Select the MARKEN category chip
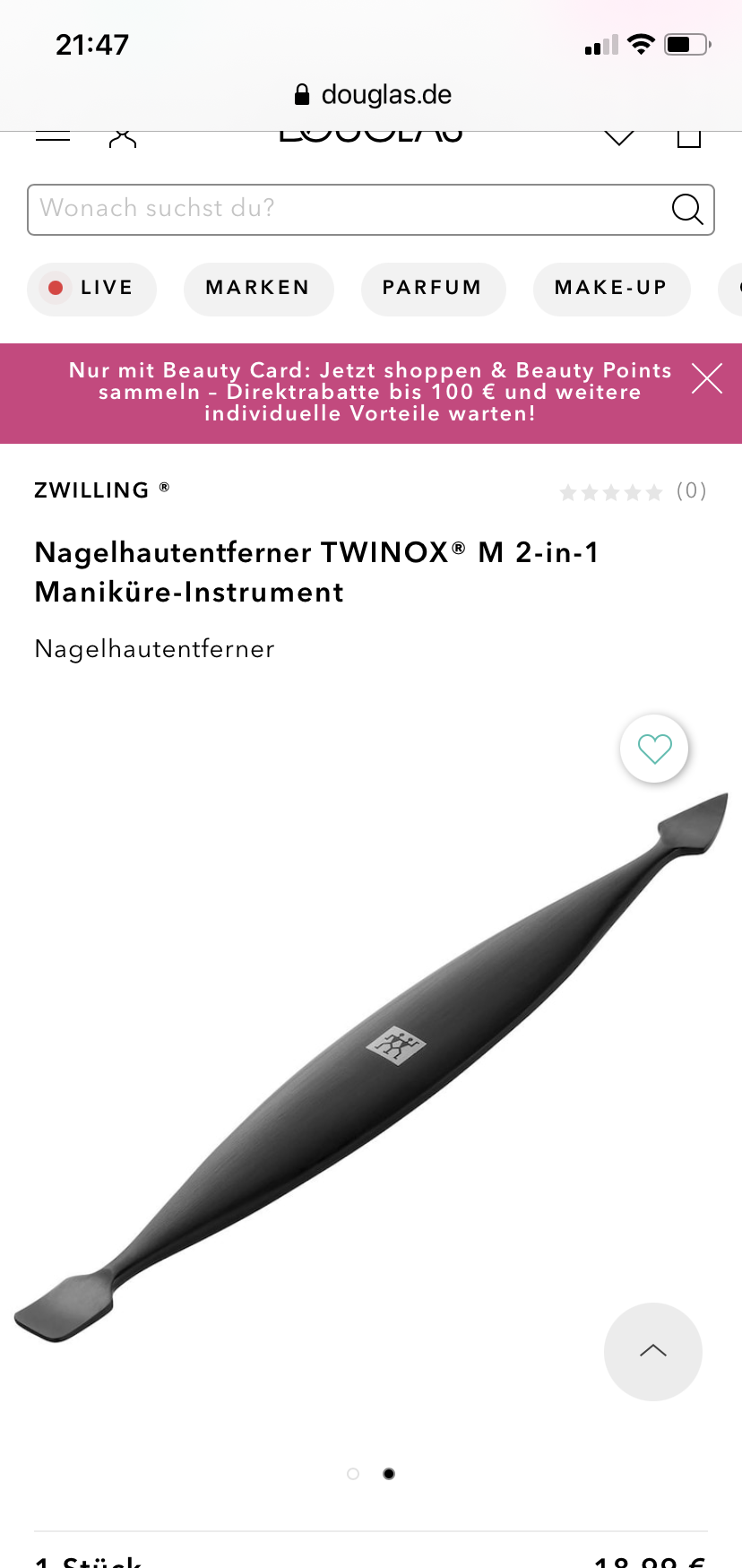Viewport: 742px width, 1568px height. 258,288
